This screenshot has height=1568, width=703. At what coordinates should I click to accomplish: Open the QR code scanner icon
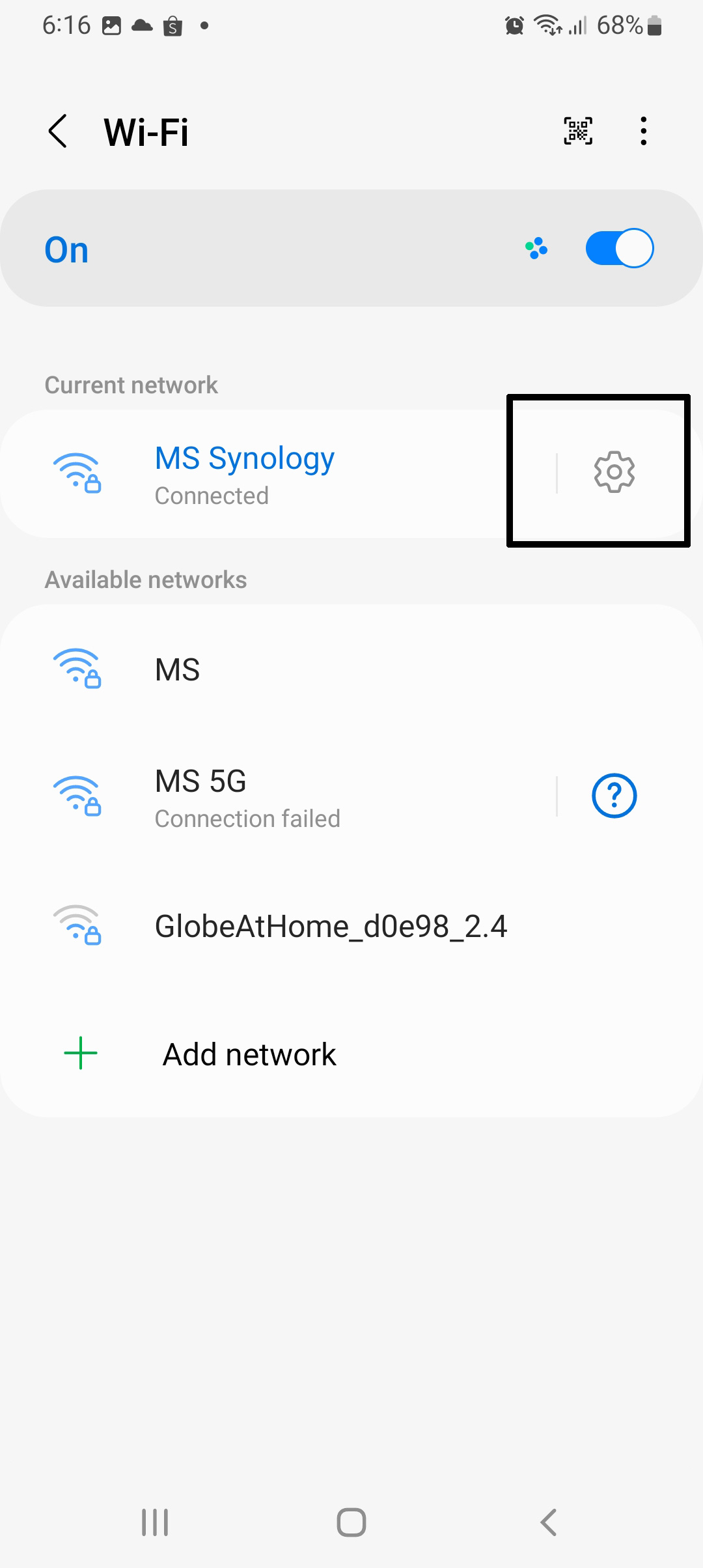577,130
